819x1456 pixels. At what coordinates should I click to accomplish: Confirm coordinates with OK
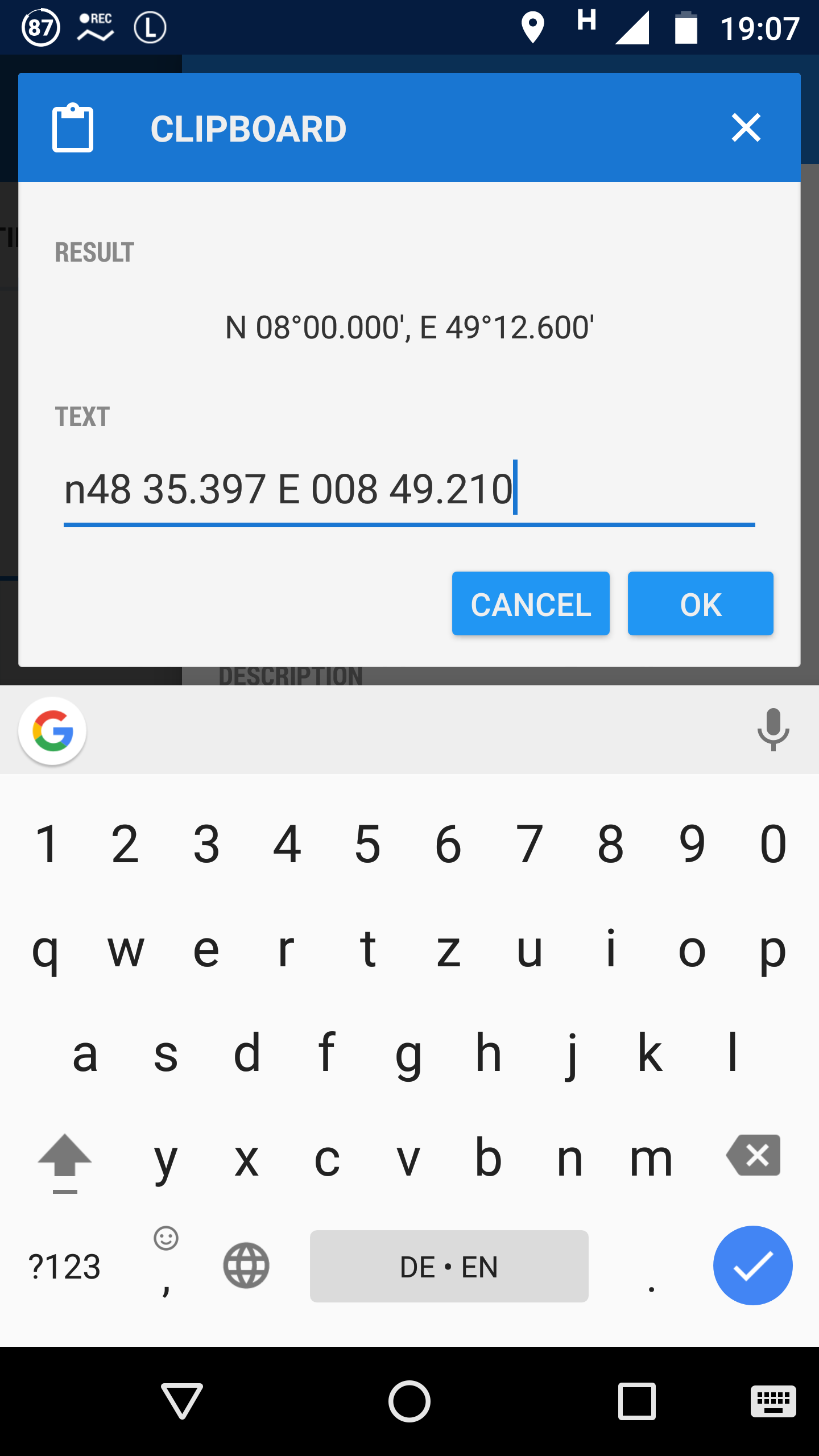click(700, 603)
